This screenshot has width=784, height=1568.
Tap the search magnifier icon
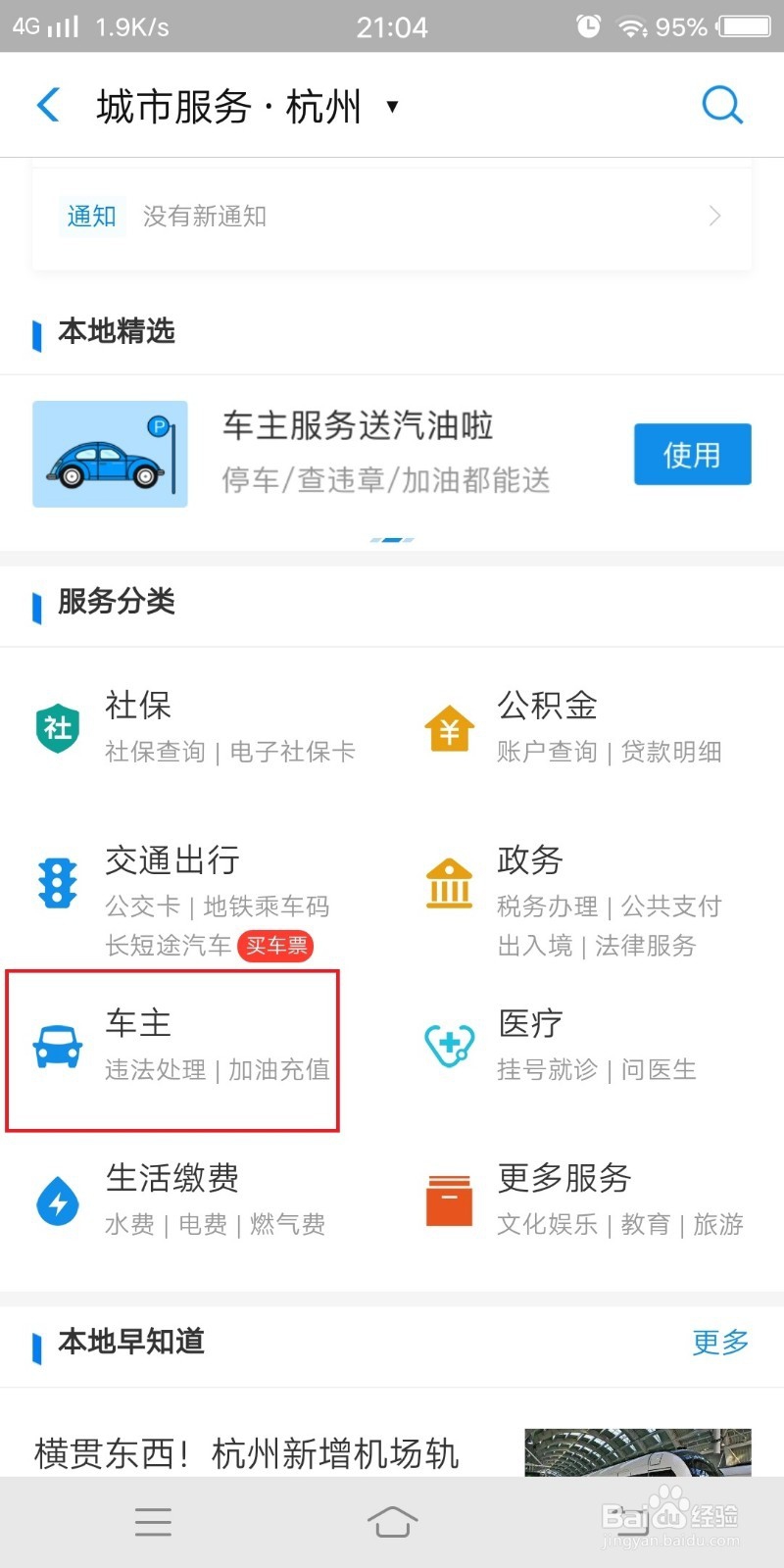(722, 105)
